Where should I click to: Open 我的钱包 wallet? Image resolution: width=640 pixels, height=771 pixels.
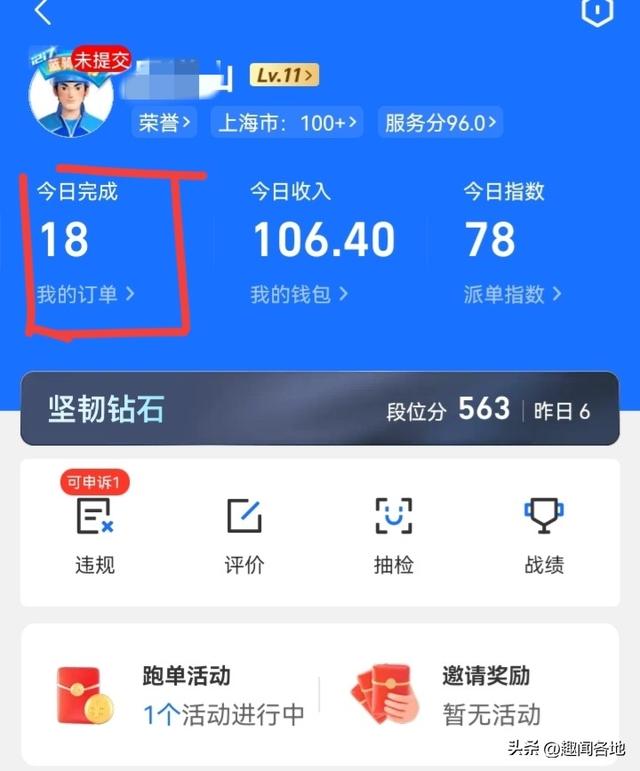tap(299, 294)
